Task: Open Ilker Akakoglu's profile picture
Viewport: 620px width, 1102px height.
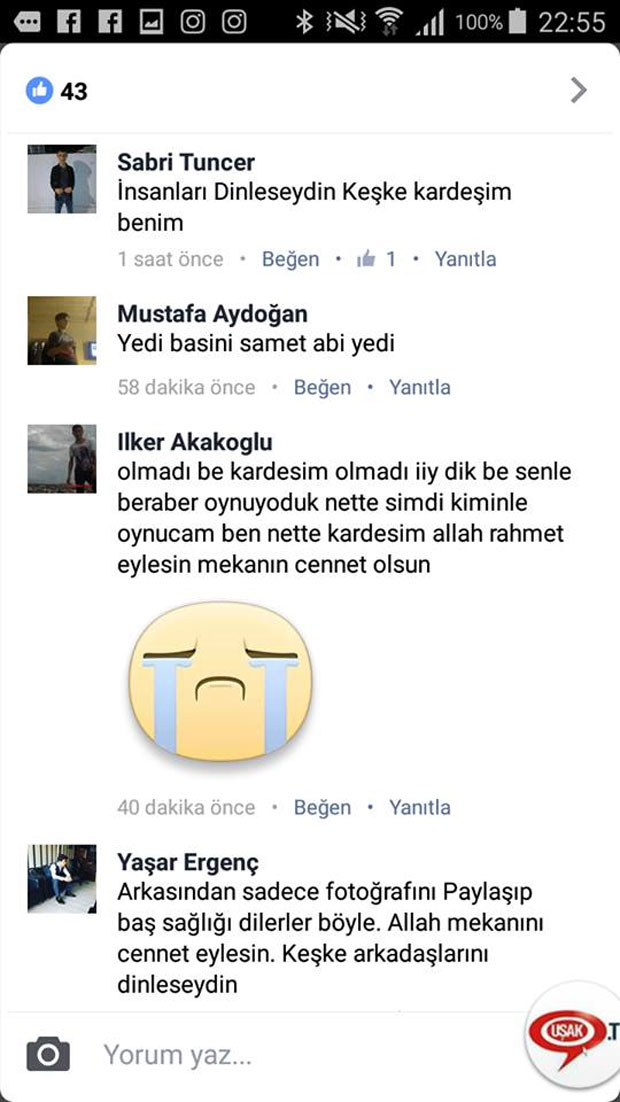Action: tap(62, 459)
